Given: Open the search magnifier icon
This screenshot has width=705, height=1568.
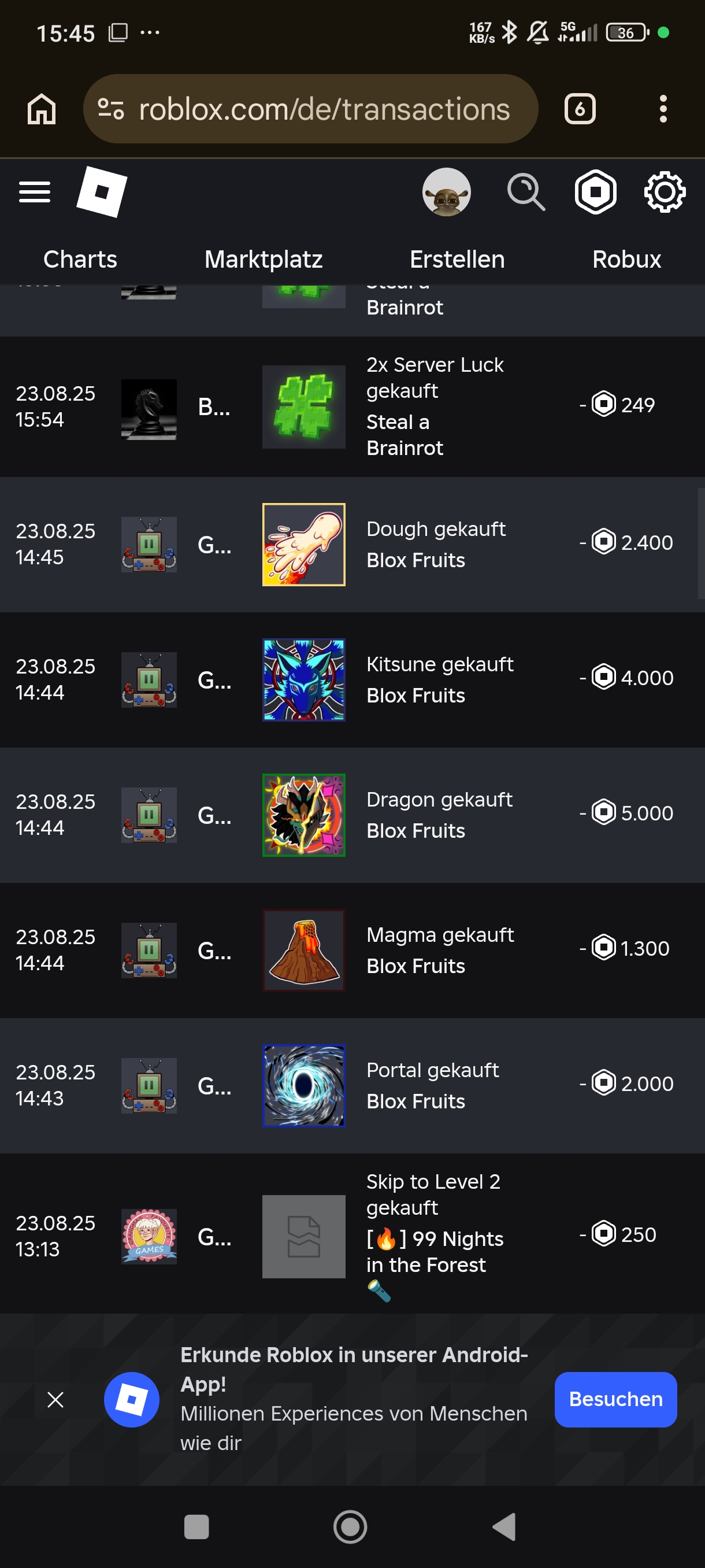Looking at the screenshot, I should pos(525,193).
